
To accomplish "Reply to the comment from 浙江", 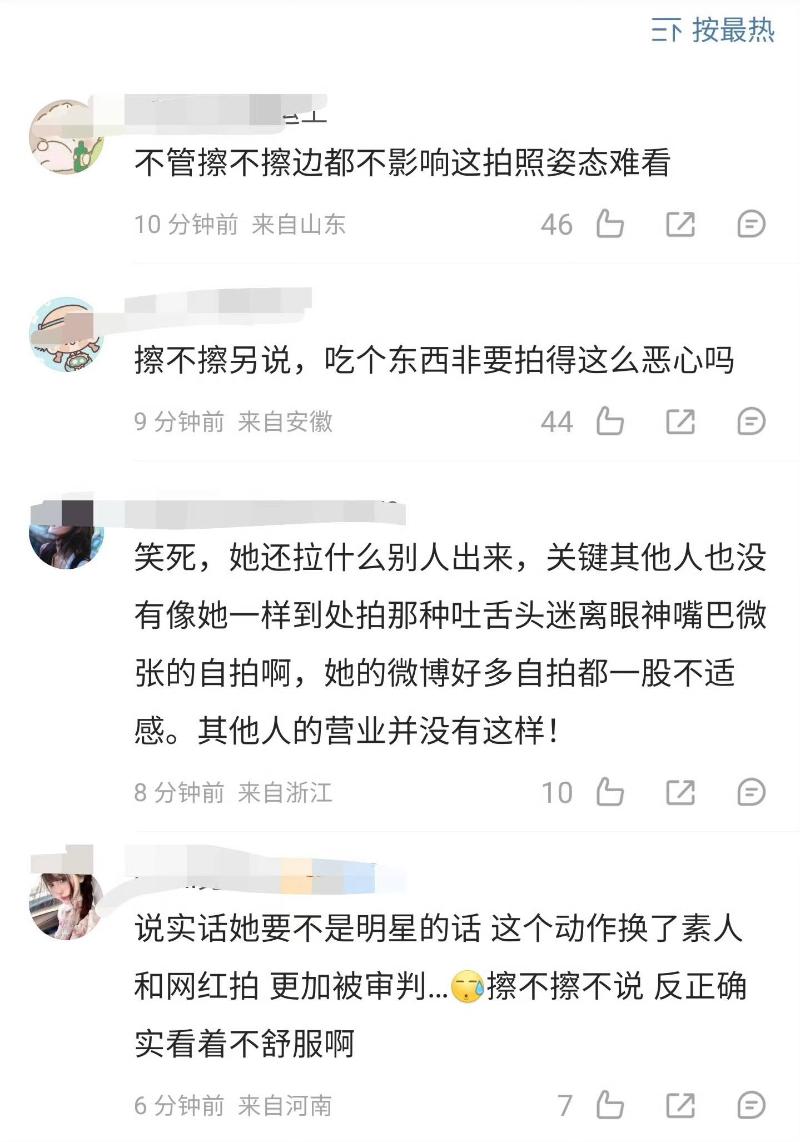I will (751, 793).
